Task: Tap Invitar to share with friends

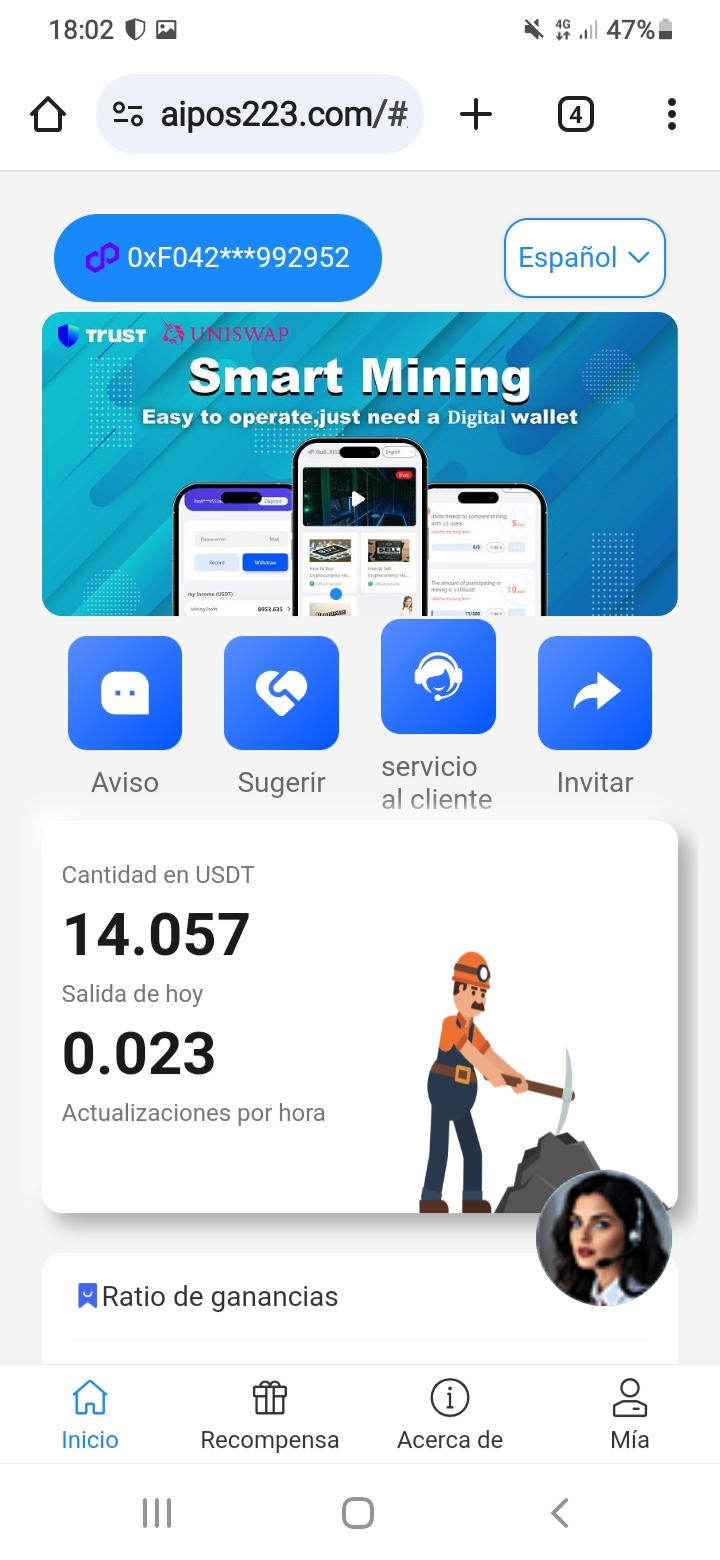Action: [595, 693]
